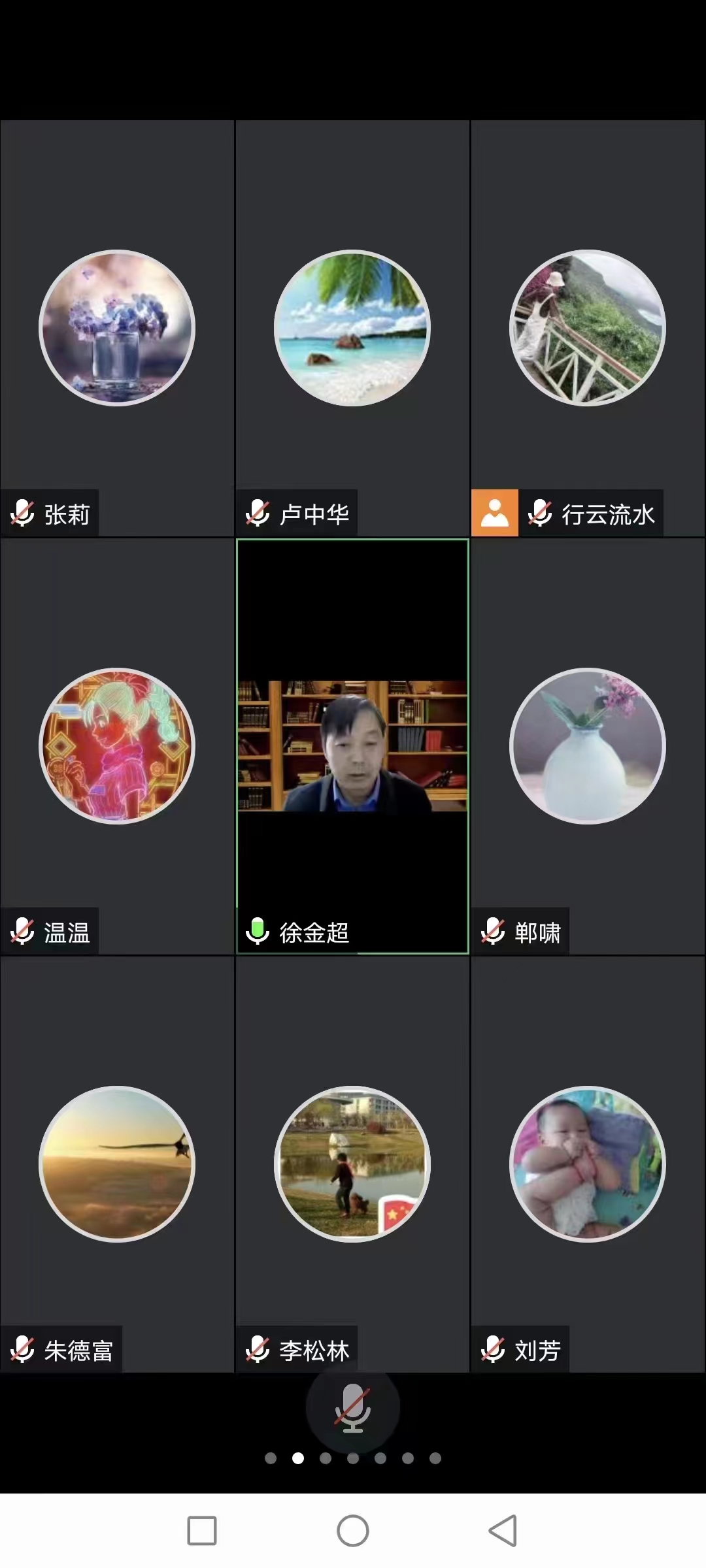Open 郸啸's participant tile
The width and height of the screenshot is (706, 1568).
click(x=587, y=746)
